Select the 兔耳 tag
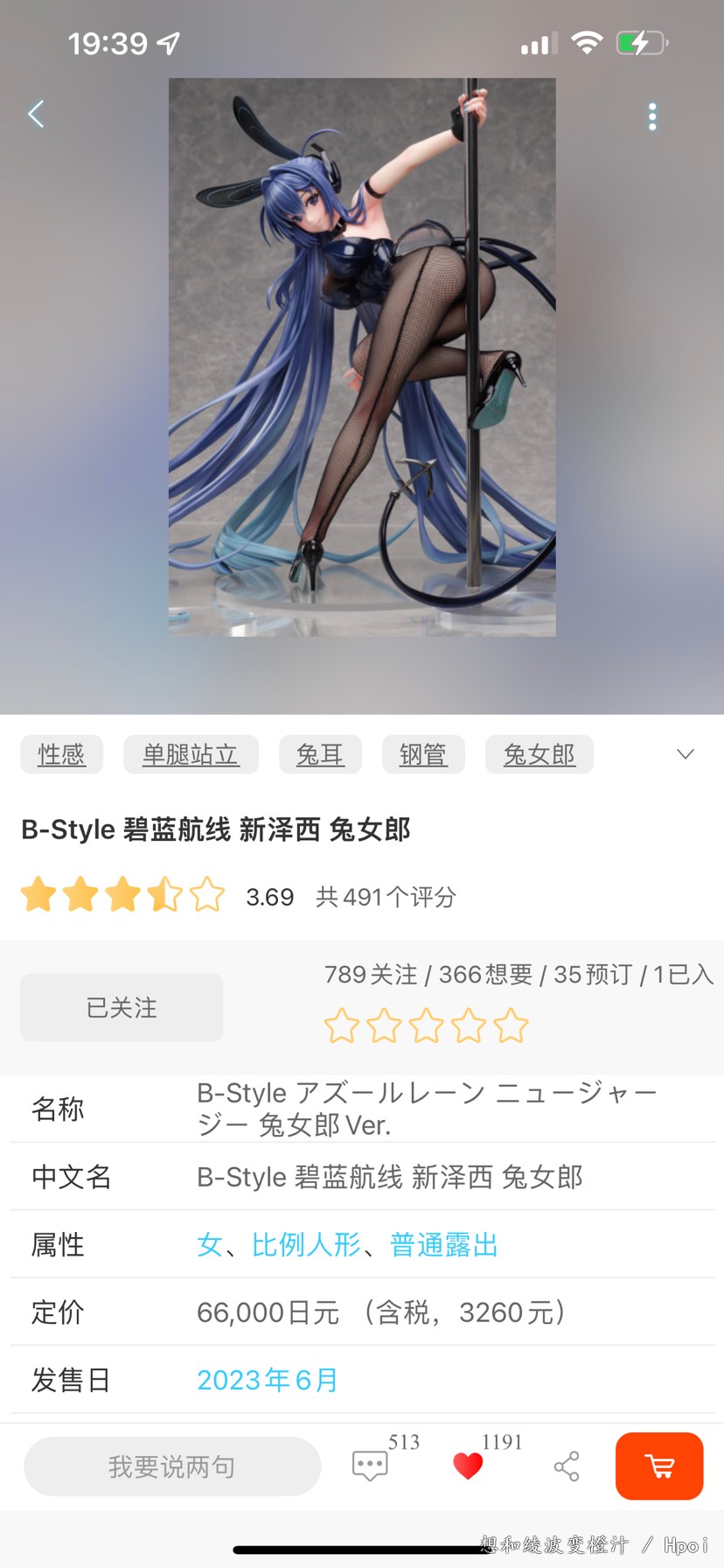The width and height of the screenshot is (724, 1568). 320,754
